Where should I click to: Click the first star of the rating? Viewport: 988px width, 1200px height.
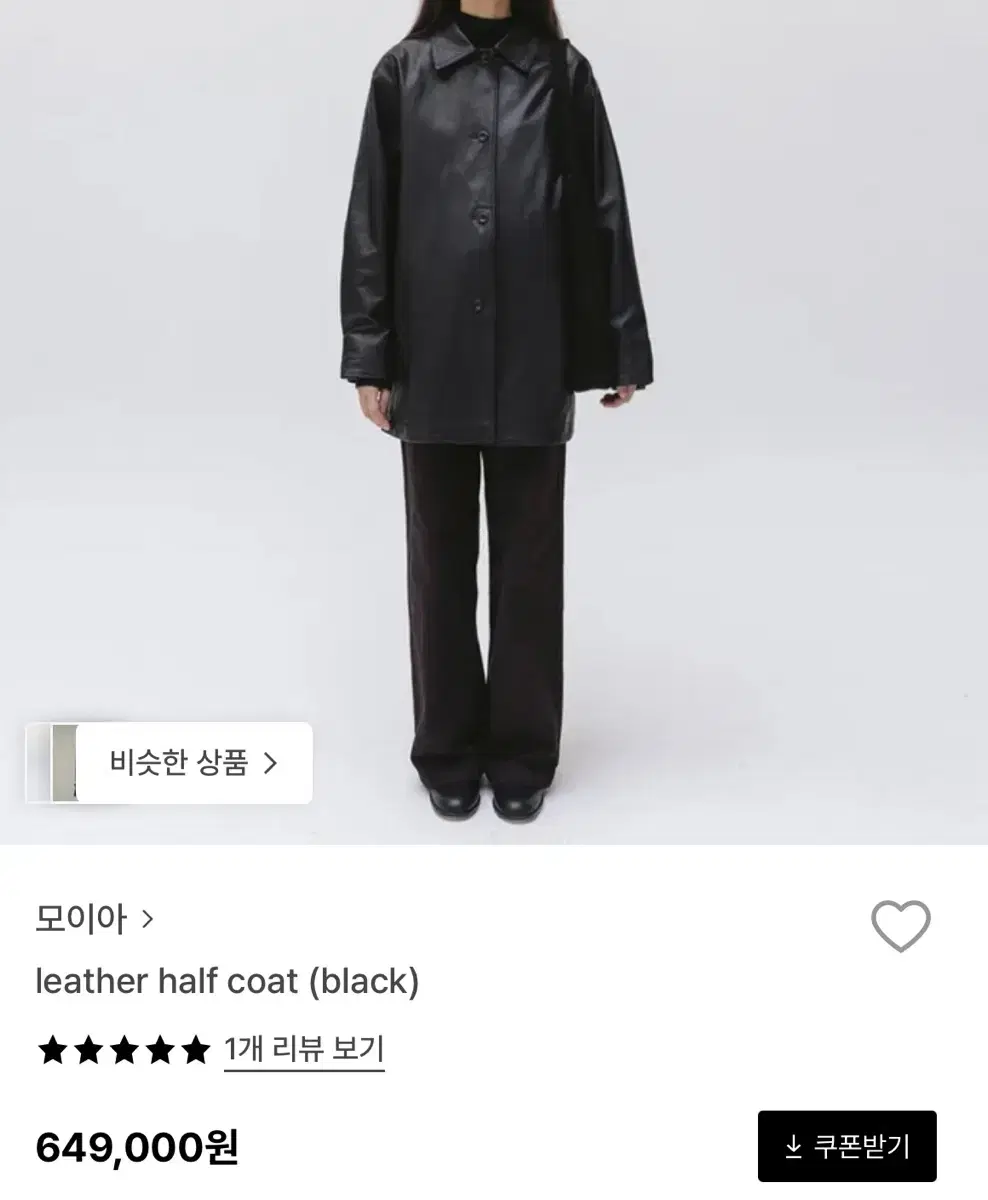[x=52, y=1051]
